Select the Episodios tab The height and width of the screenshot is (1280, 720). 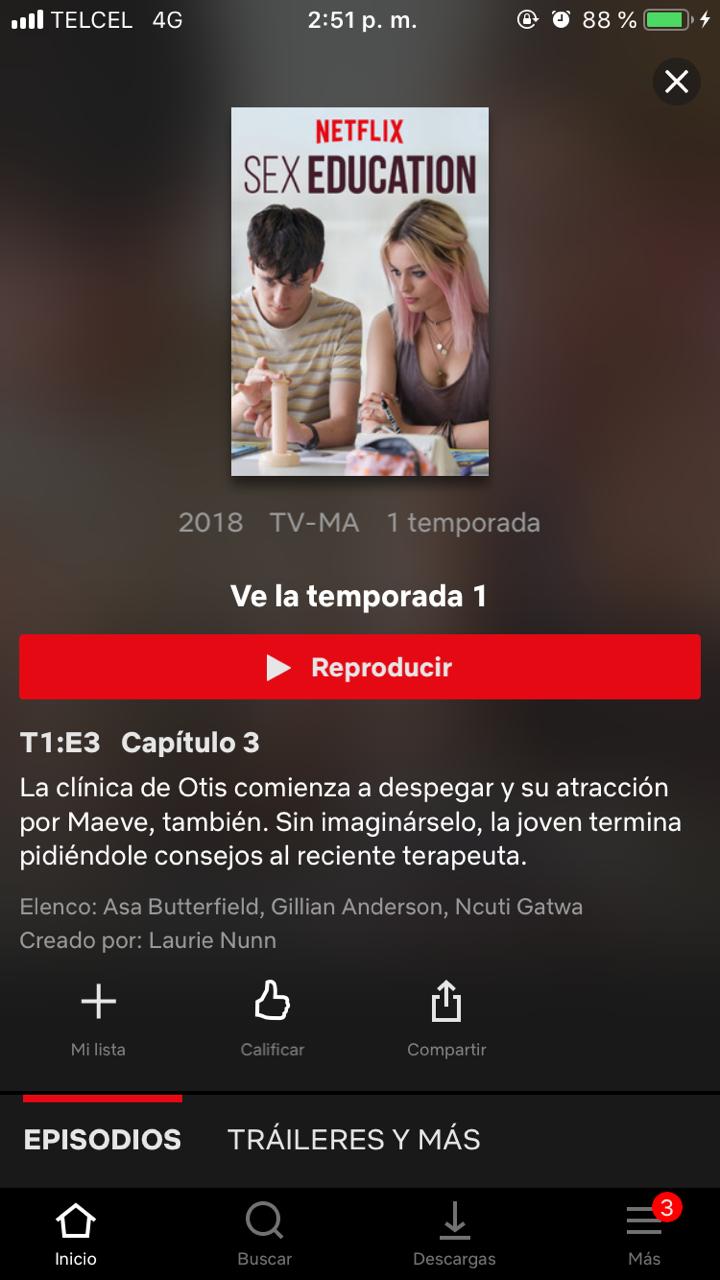tap(102, 1139)
